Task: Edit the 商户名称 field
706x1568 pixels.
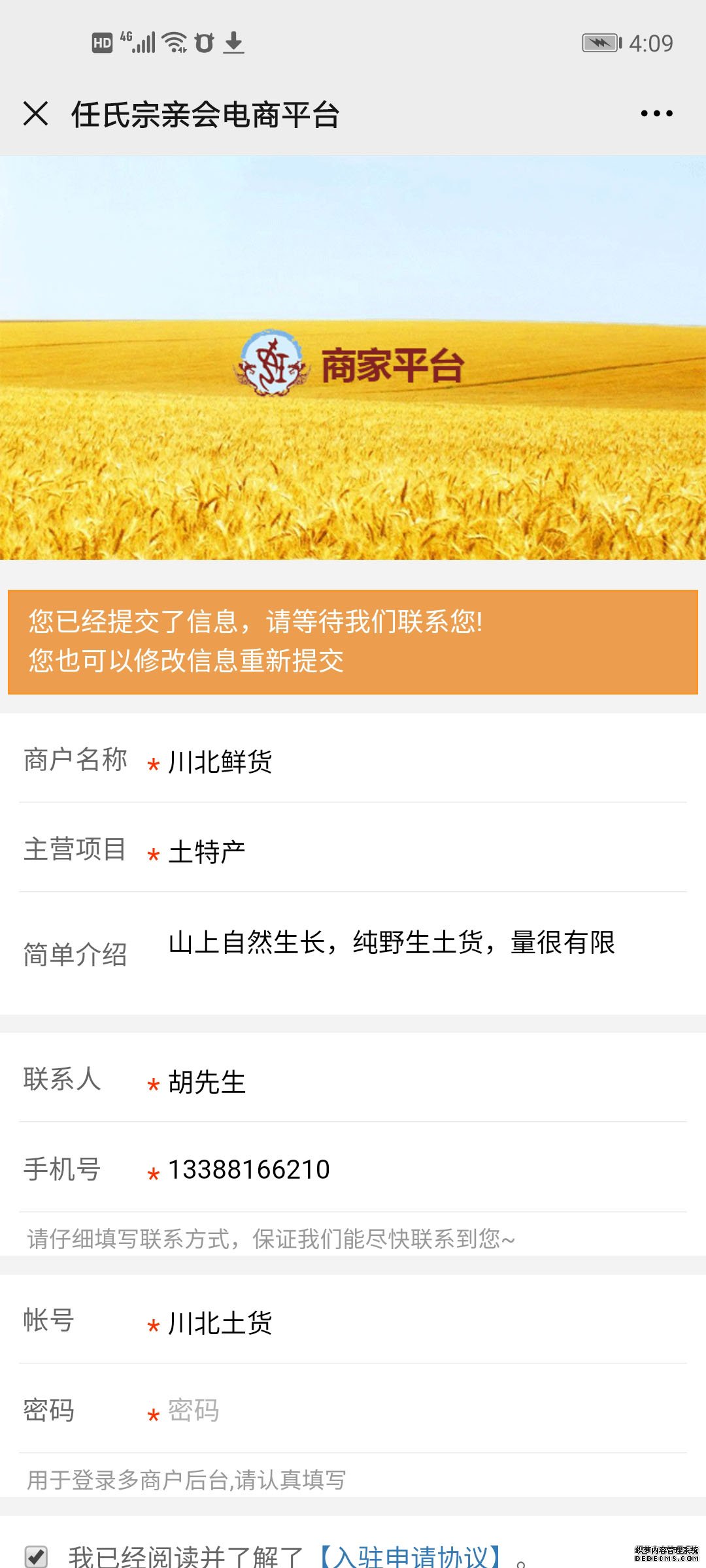Action: (418, 762)
